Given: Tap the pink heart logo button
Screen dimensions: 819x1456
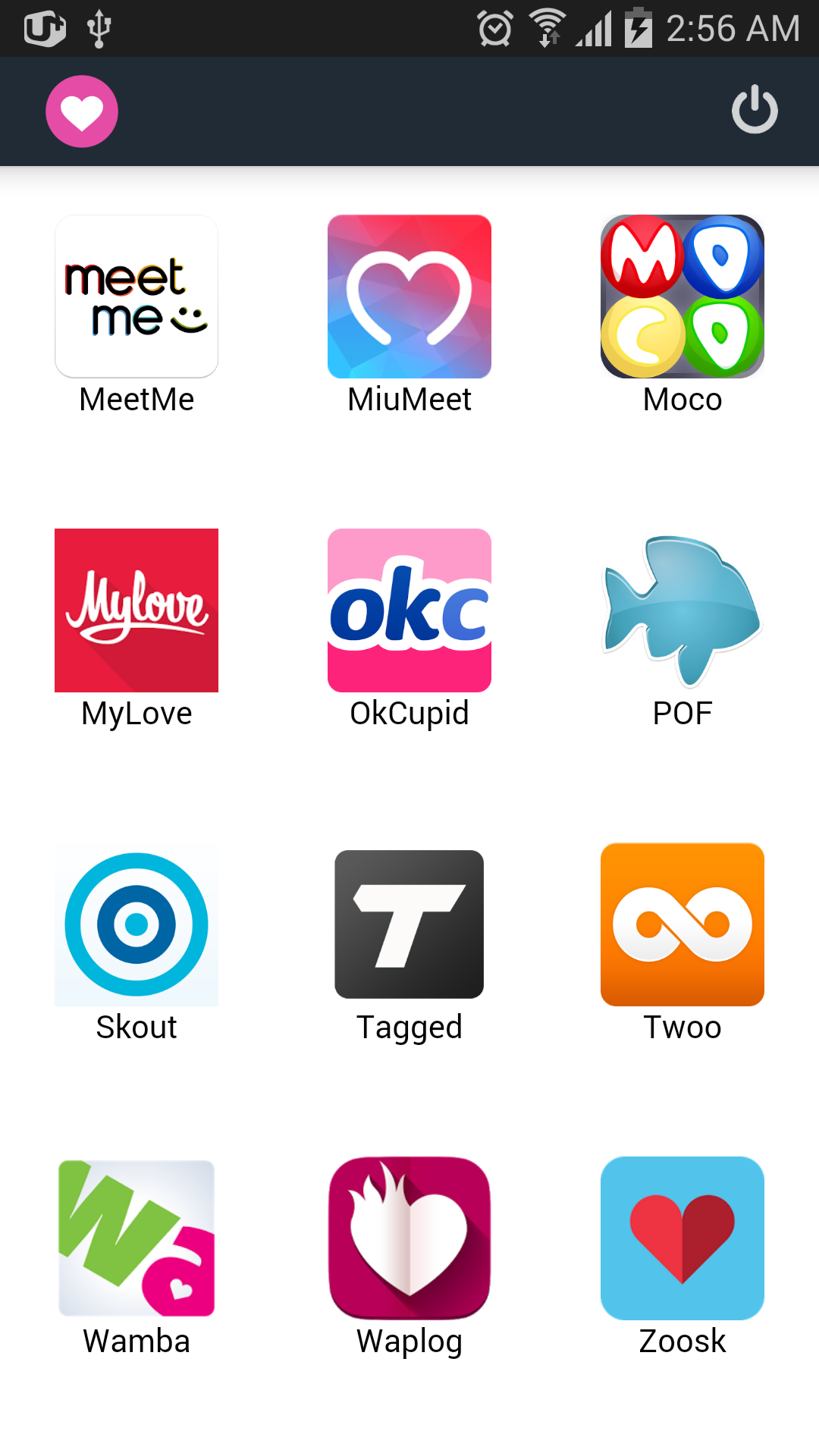Looking at the screenshot, I should [x=82, y=111].
